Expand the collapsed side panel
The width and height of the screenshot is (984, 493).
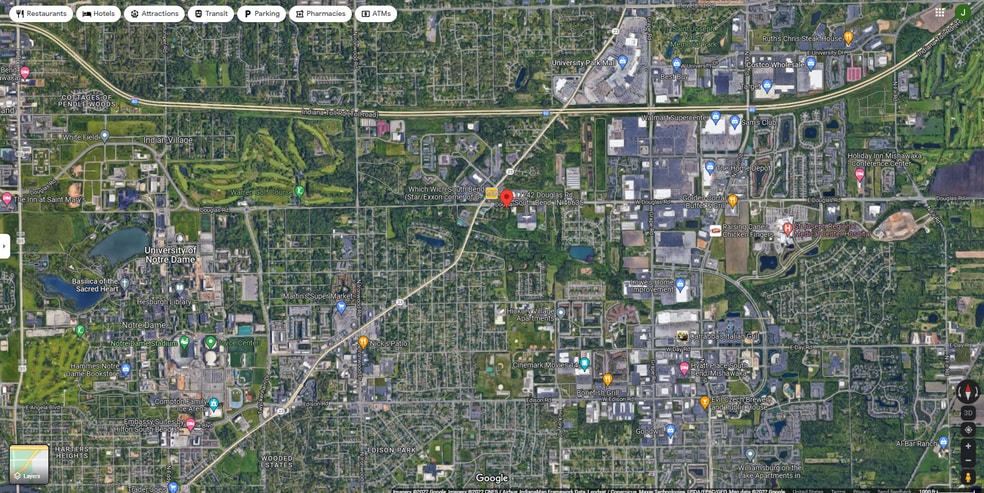pos(5,246)
